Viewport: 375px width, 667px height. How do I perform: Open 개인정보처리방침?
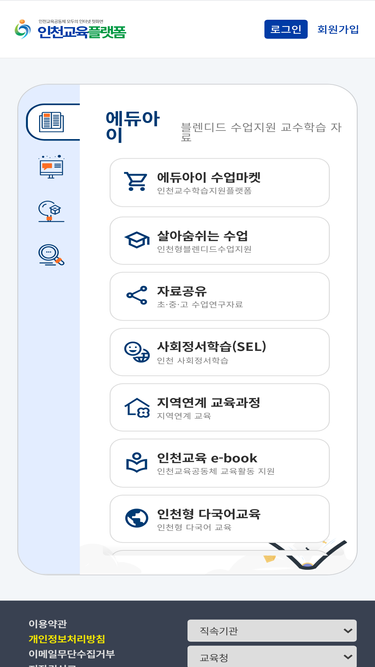click(67, 639)
